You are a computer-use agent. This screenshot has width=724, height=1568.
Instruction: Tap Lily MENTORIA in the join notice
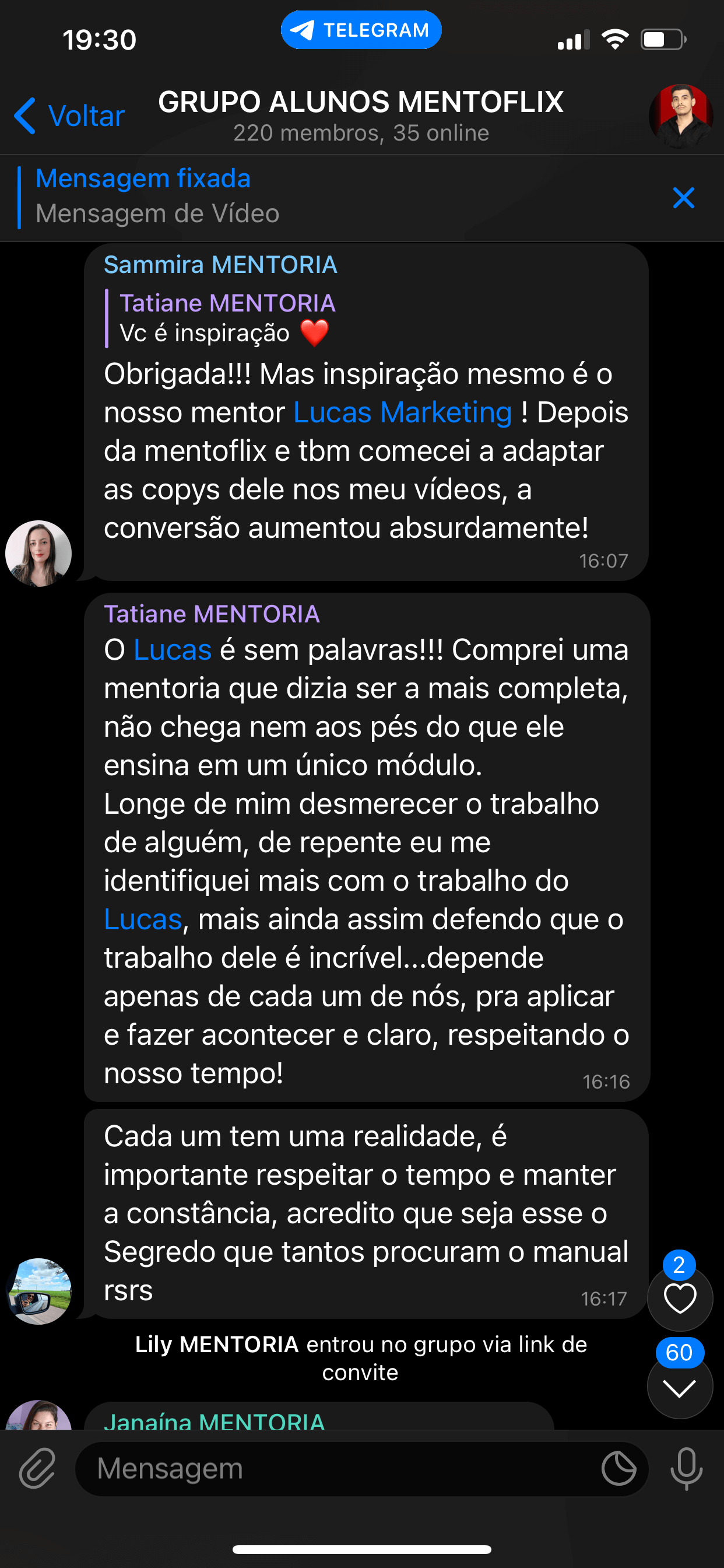[x=217, y=1345]
